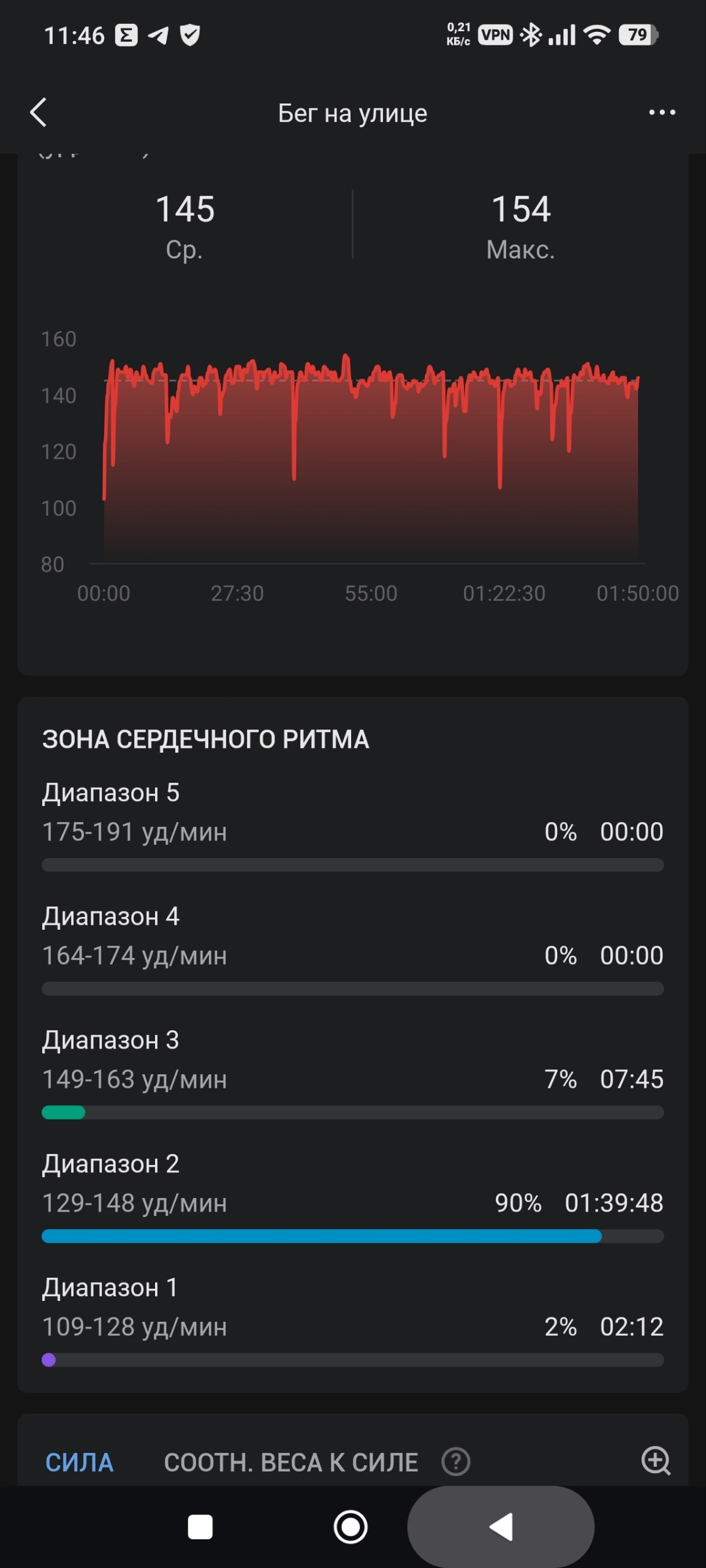Viewport: 706px width, 1568px height.
Task: Tap the system home button
Action: click(x=351, y=1527)
